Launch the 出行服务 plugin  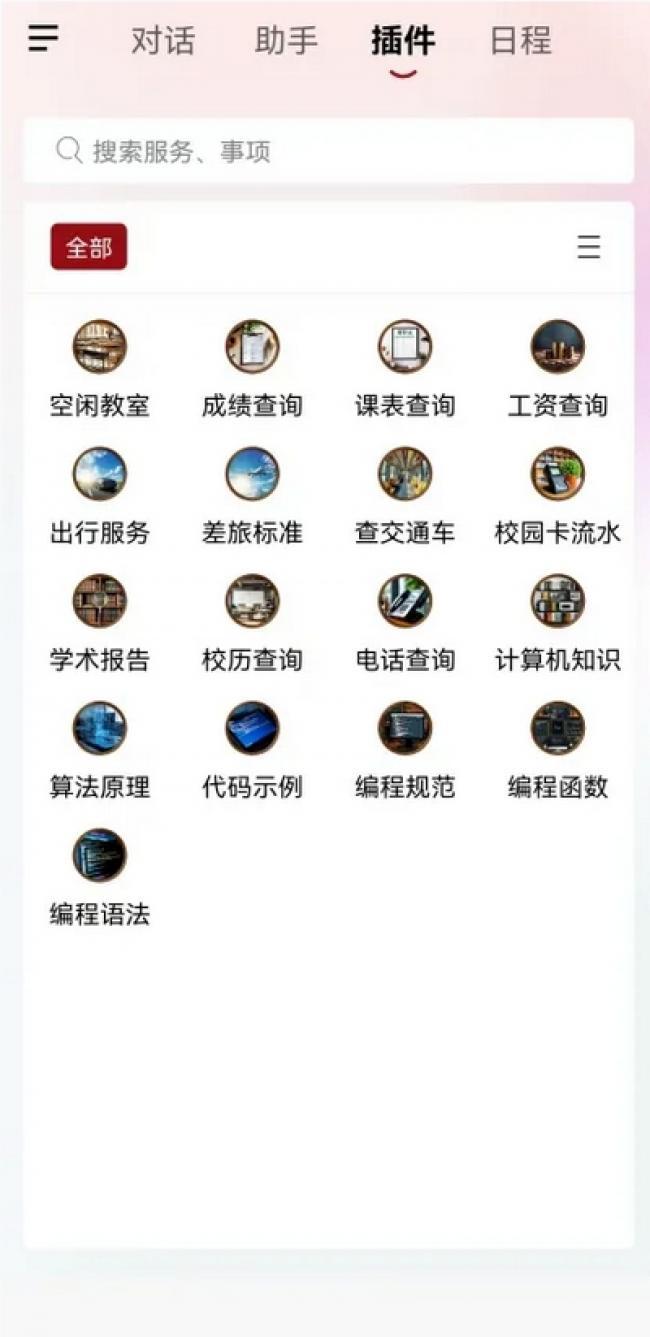100,496
